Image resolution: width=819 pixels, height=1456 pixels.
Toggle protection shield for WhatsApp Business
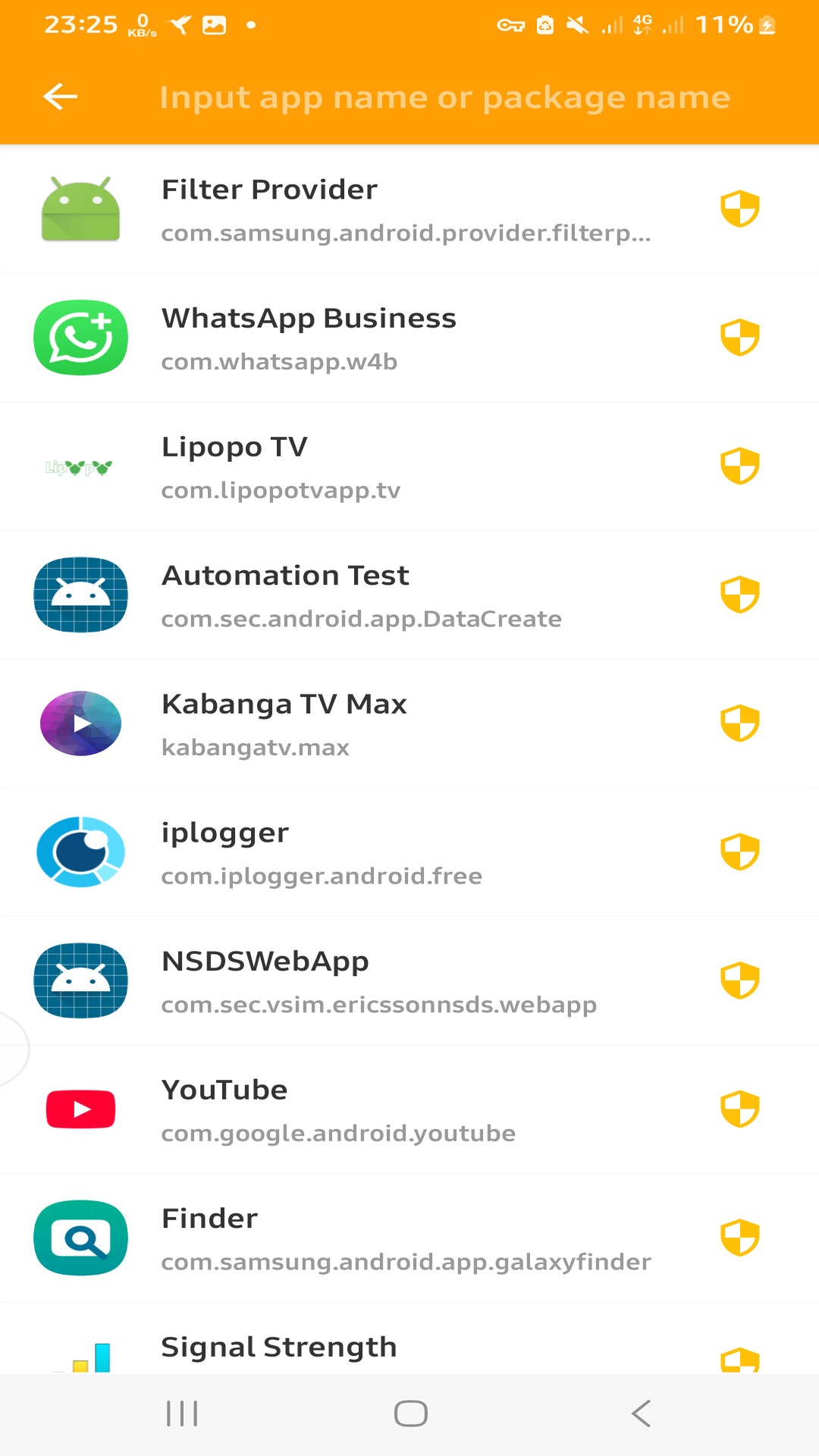tap(740, 337)
